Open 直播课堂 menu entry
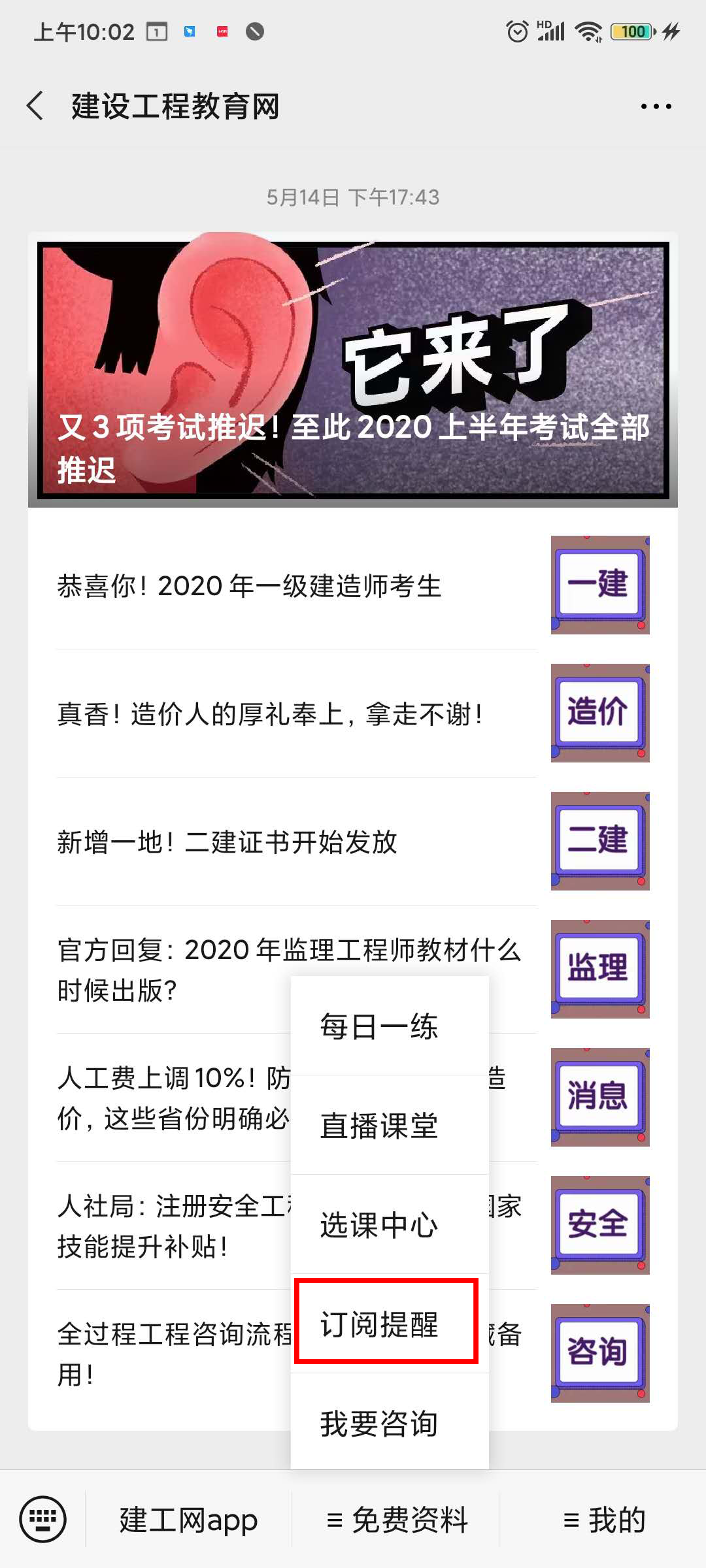Image resolution: width=706 pixels, height=1568 pixels. click(379, 1126)
